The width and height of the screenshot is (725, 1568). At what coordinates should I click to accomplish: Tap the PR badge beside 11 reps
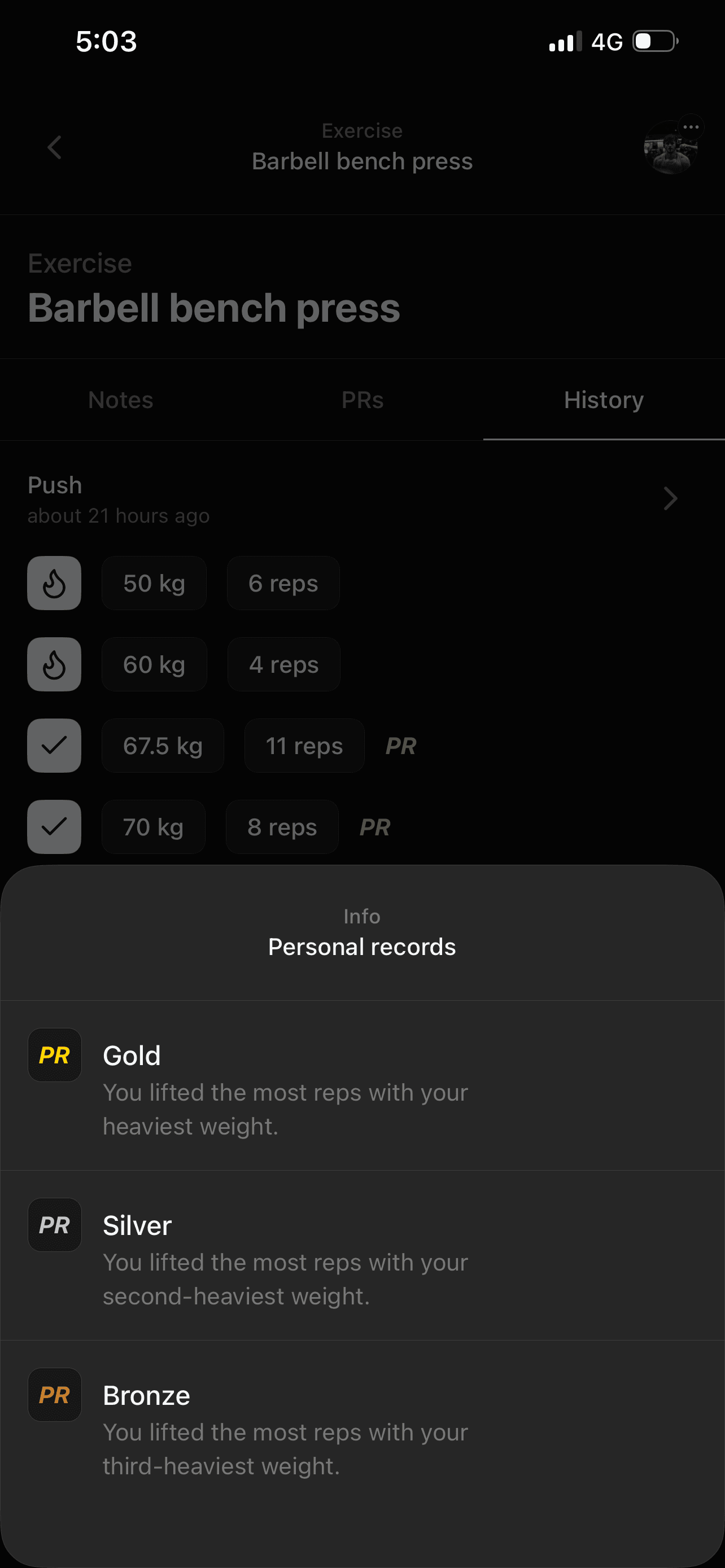pyautogui.click(x=400, y=746)
